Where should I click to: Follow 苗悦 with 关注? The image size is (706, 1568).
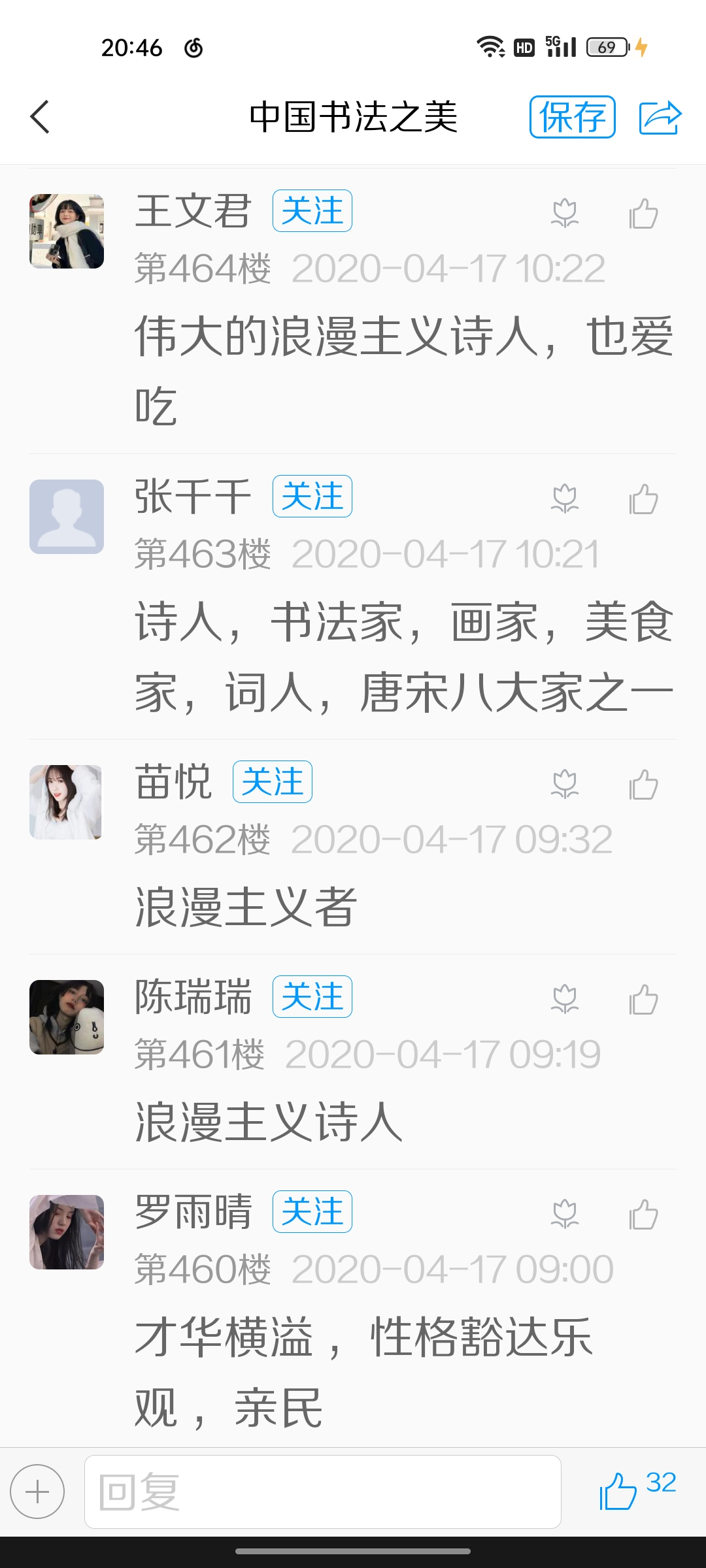click(272, 782)
